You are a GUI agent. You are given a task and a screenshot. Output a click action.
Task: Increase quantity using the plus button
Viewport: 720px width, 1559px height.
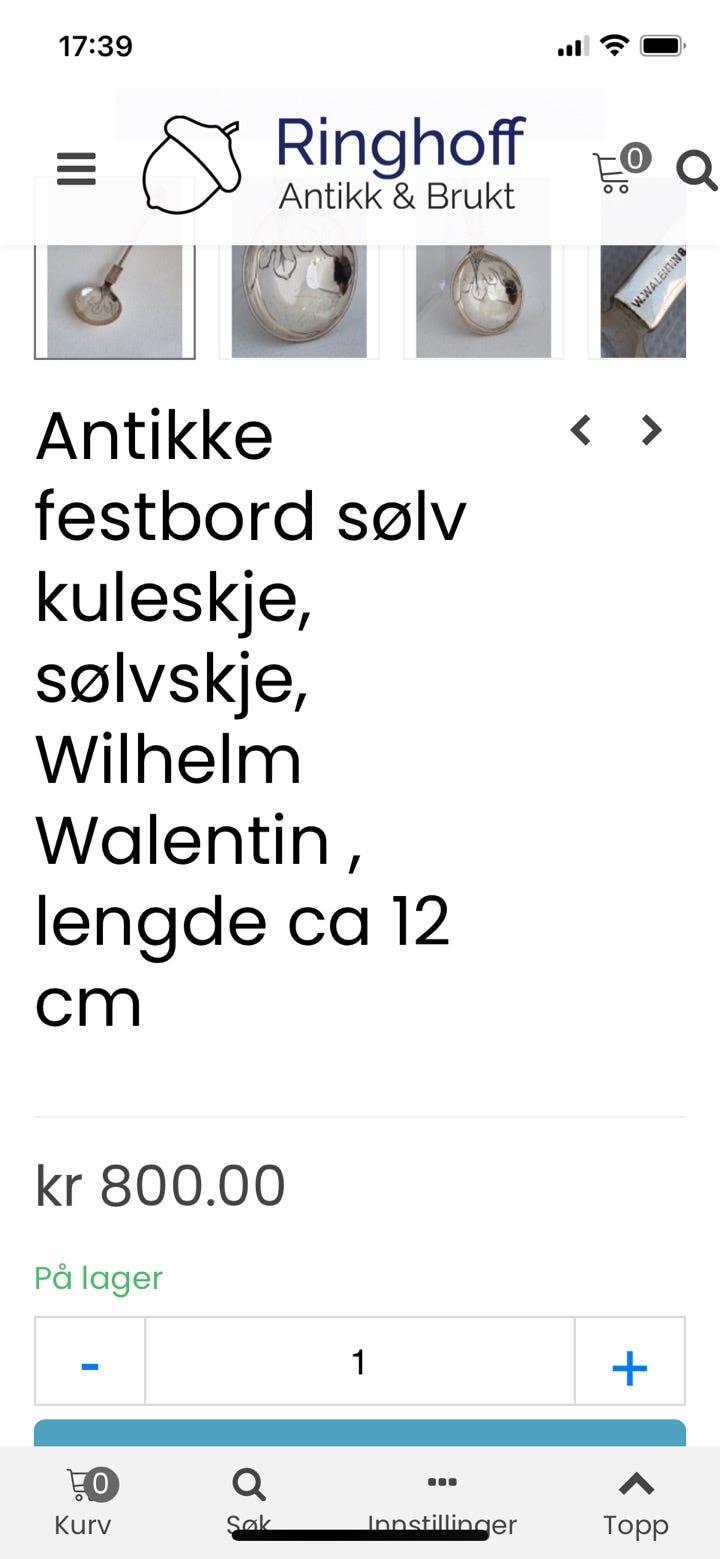629,1361
